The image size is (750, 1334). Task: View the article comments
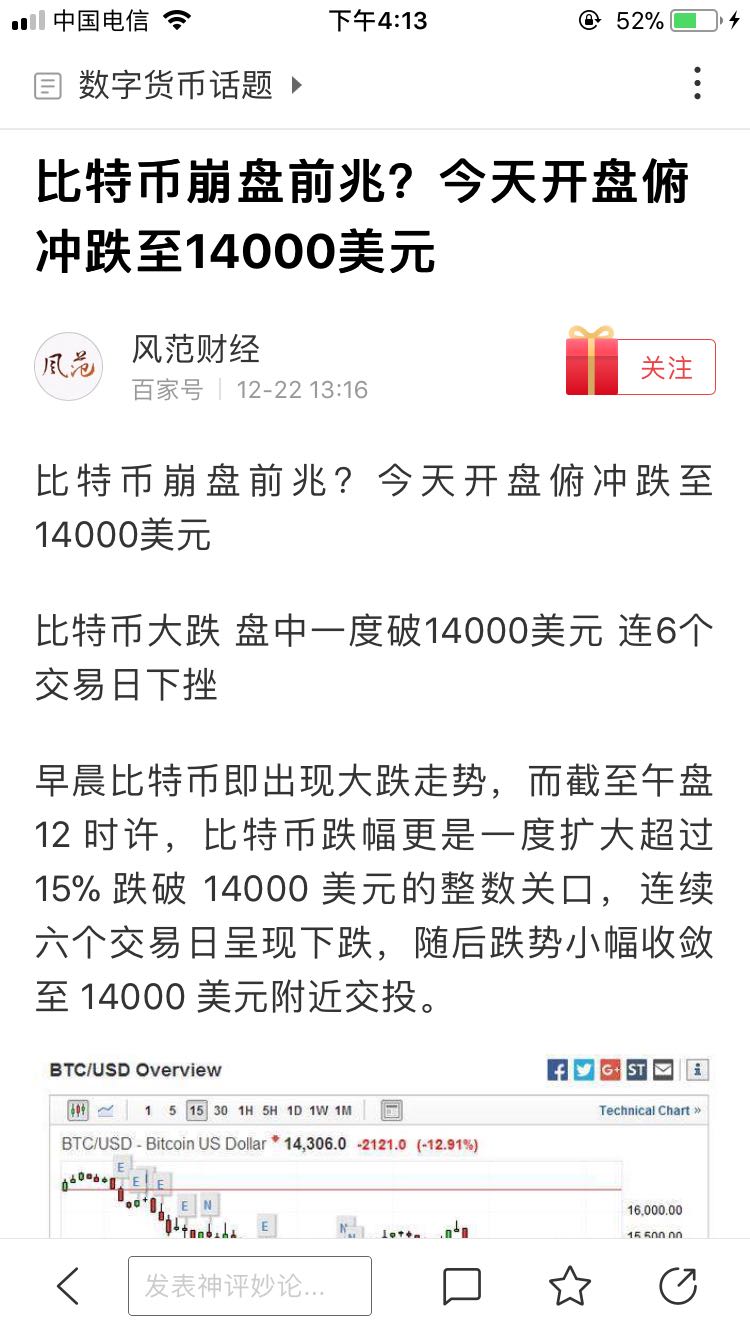click(x=462, y=1285)
